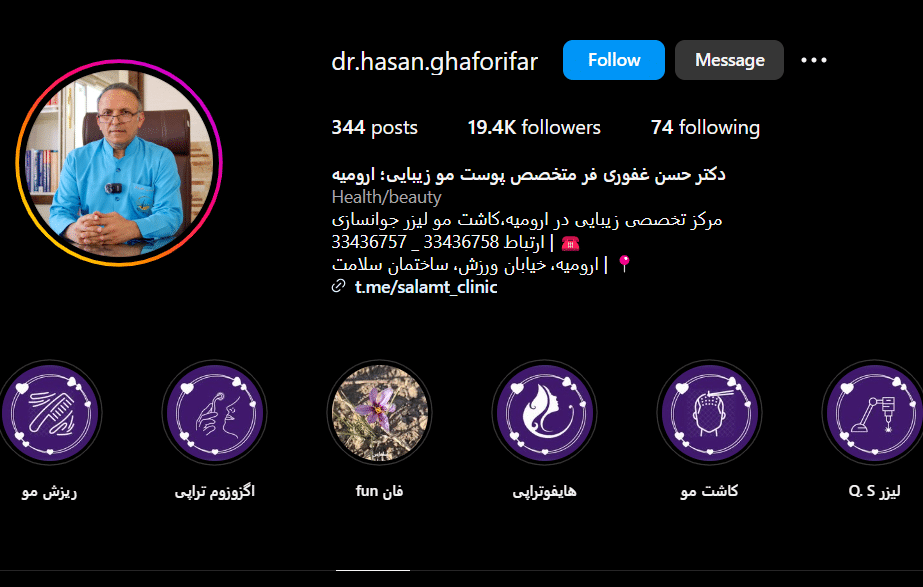Image resolution: width=923 pixels, height=587 pixels.
Task: Open the لیزر Q.S highlight
Action: tap(872, 412)
